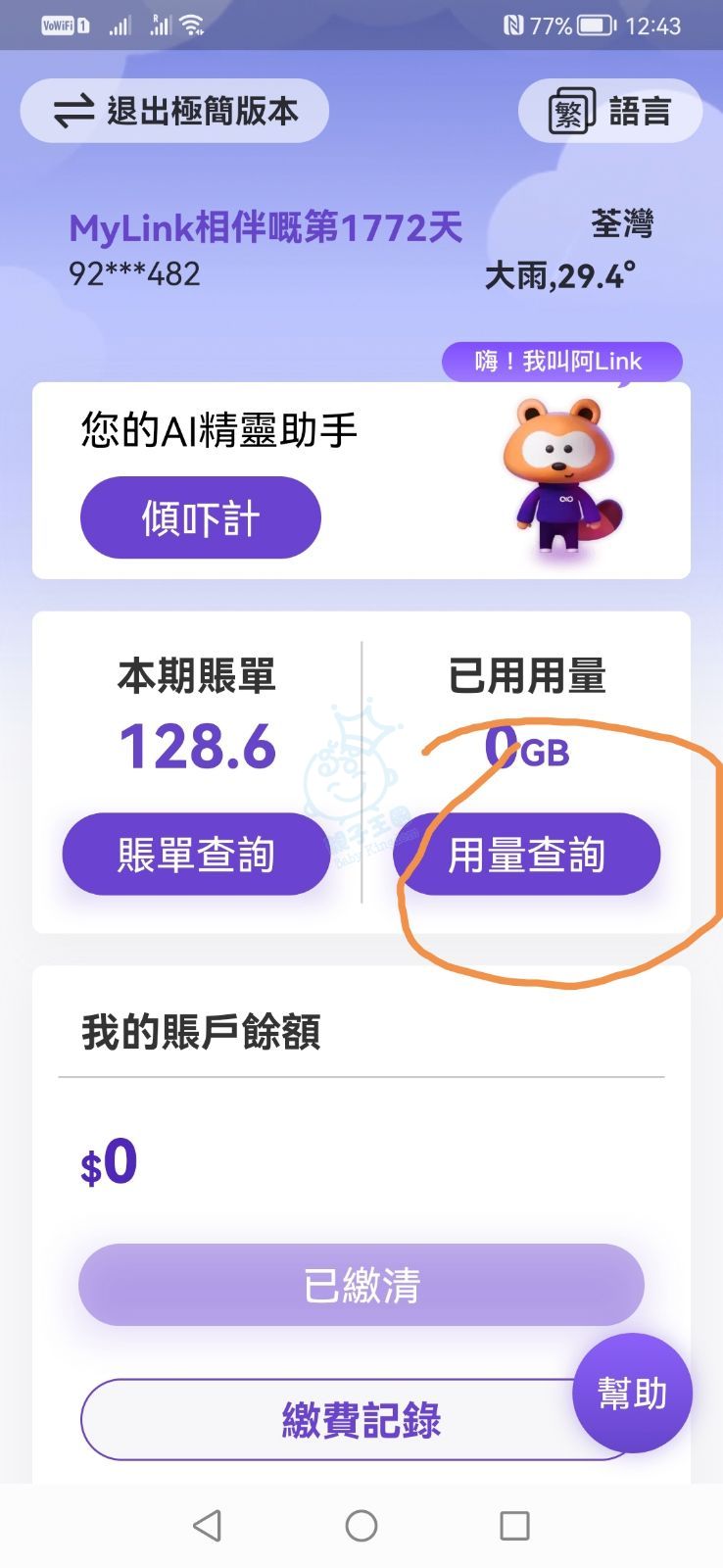This screenshot has height=1568, width=723.
Task: Tap the 已繳清 paid button
Action: (361, 1285)
